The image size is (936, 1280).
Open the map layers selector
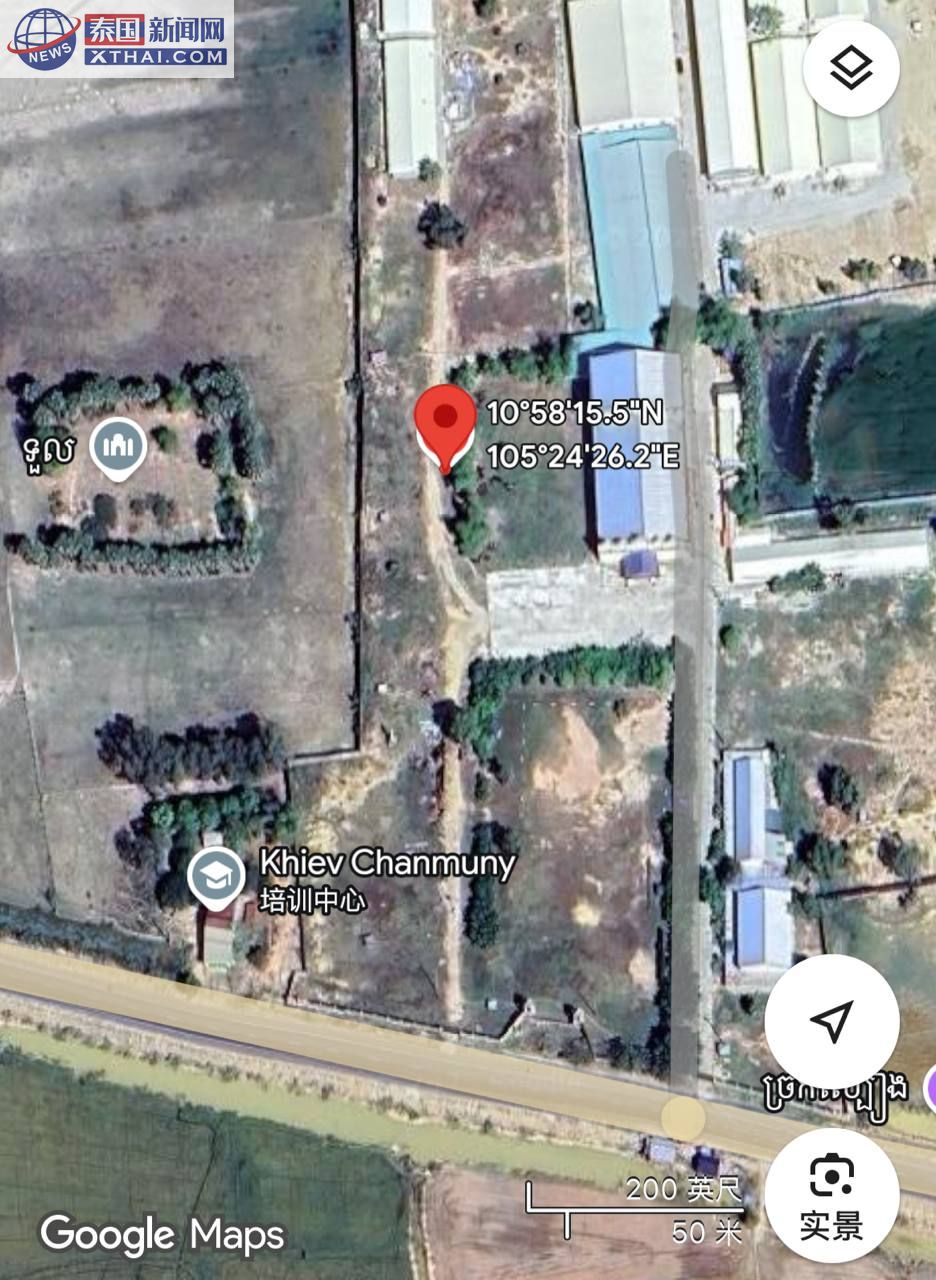(x=850, y=68)
